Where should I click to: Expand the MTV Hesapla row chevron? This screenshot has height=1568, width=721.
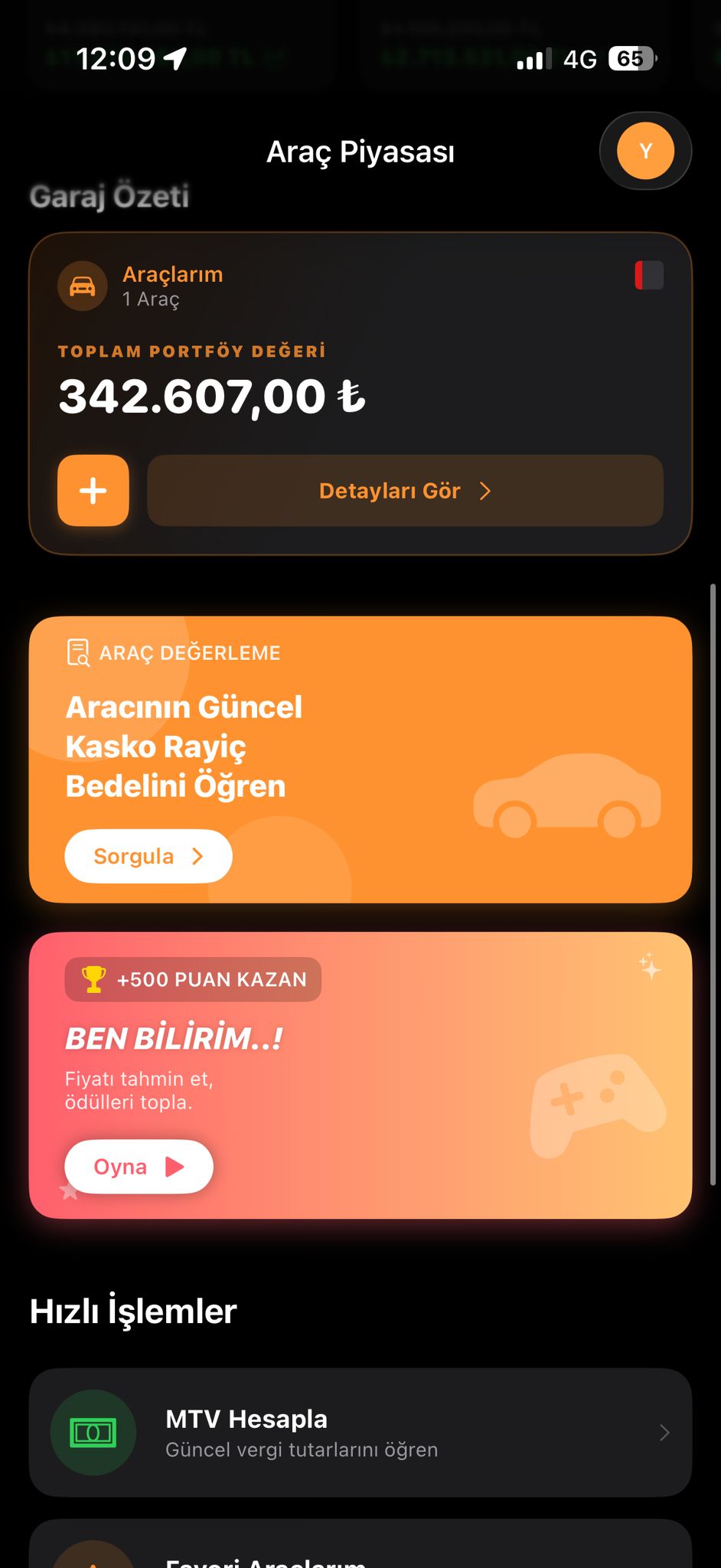[664, 1432]
